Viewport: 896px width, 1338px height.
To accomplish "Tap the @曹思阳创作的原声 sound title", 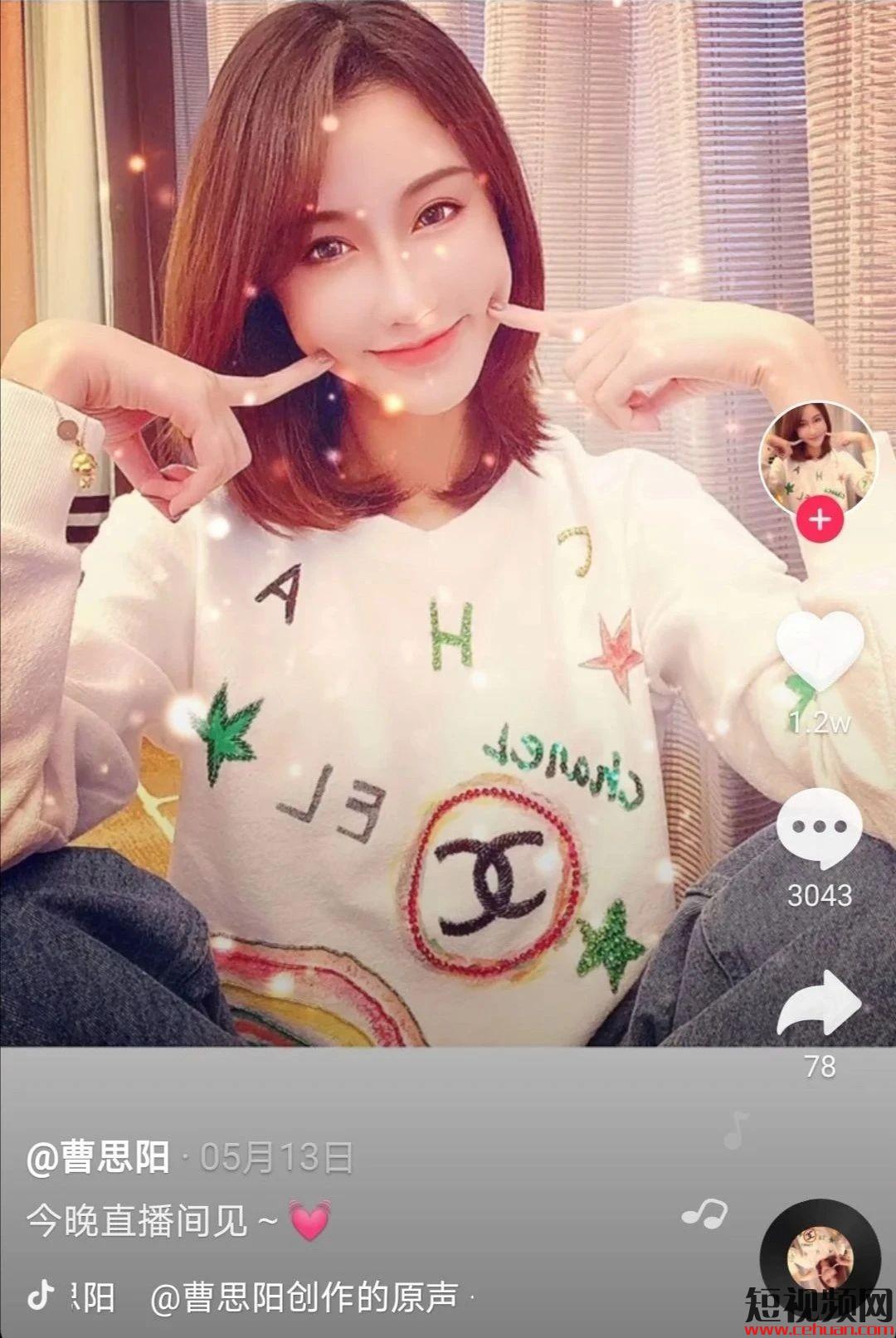I will (304, 1297).
